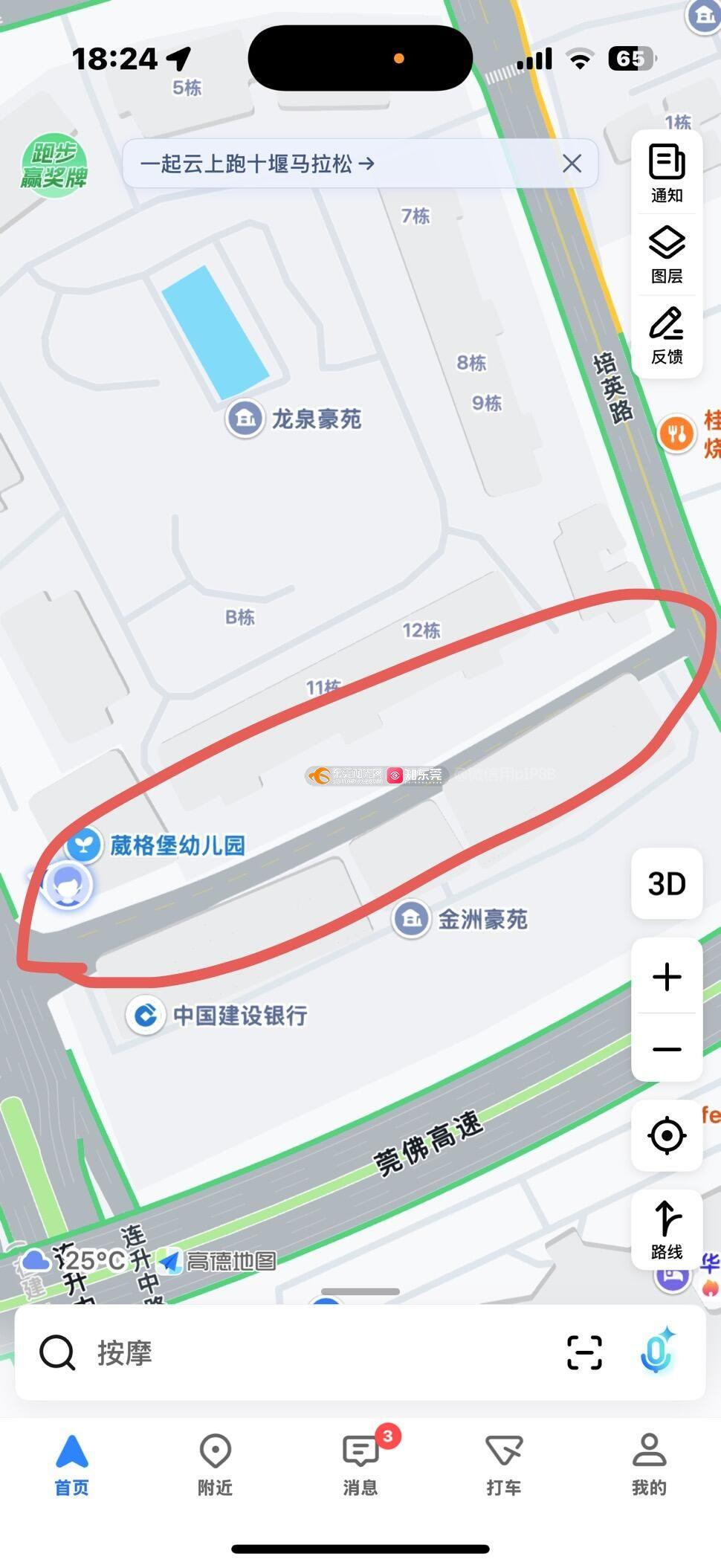Open the 图层 map layers
The image size is (721, 1568).
(667, 255)
